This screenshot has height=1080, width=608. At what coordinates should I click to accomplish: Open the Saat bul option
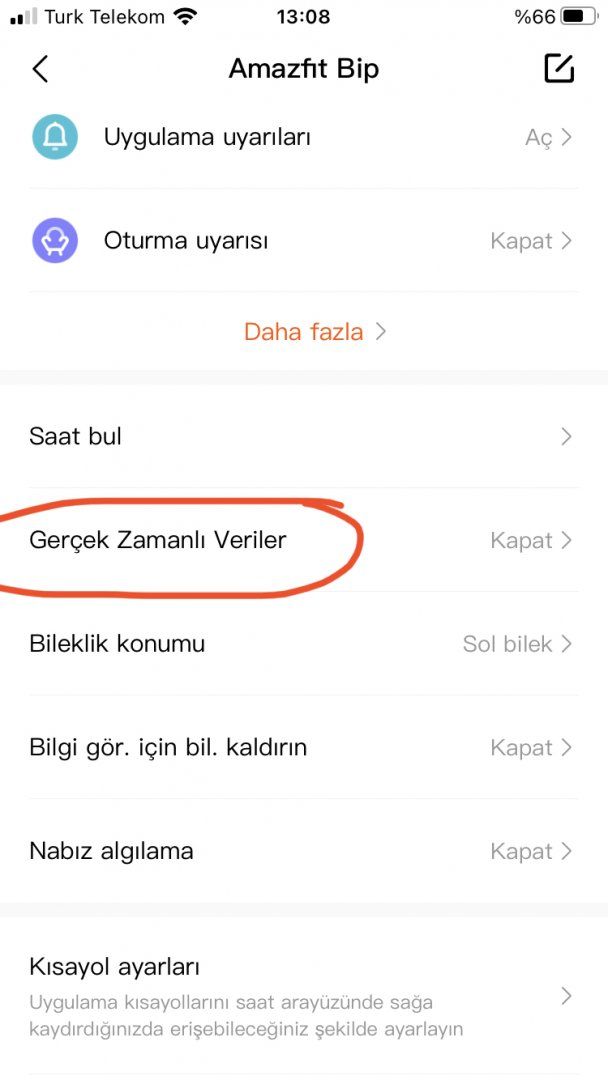point(304,436)
